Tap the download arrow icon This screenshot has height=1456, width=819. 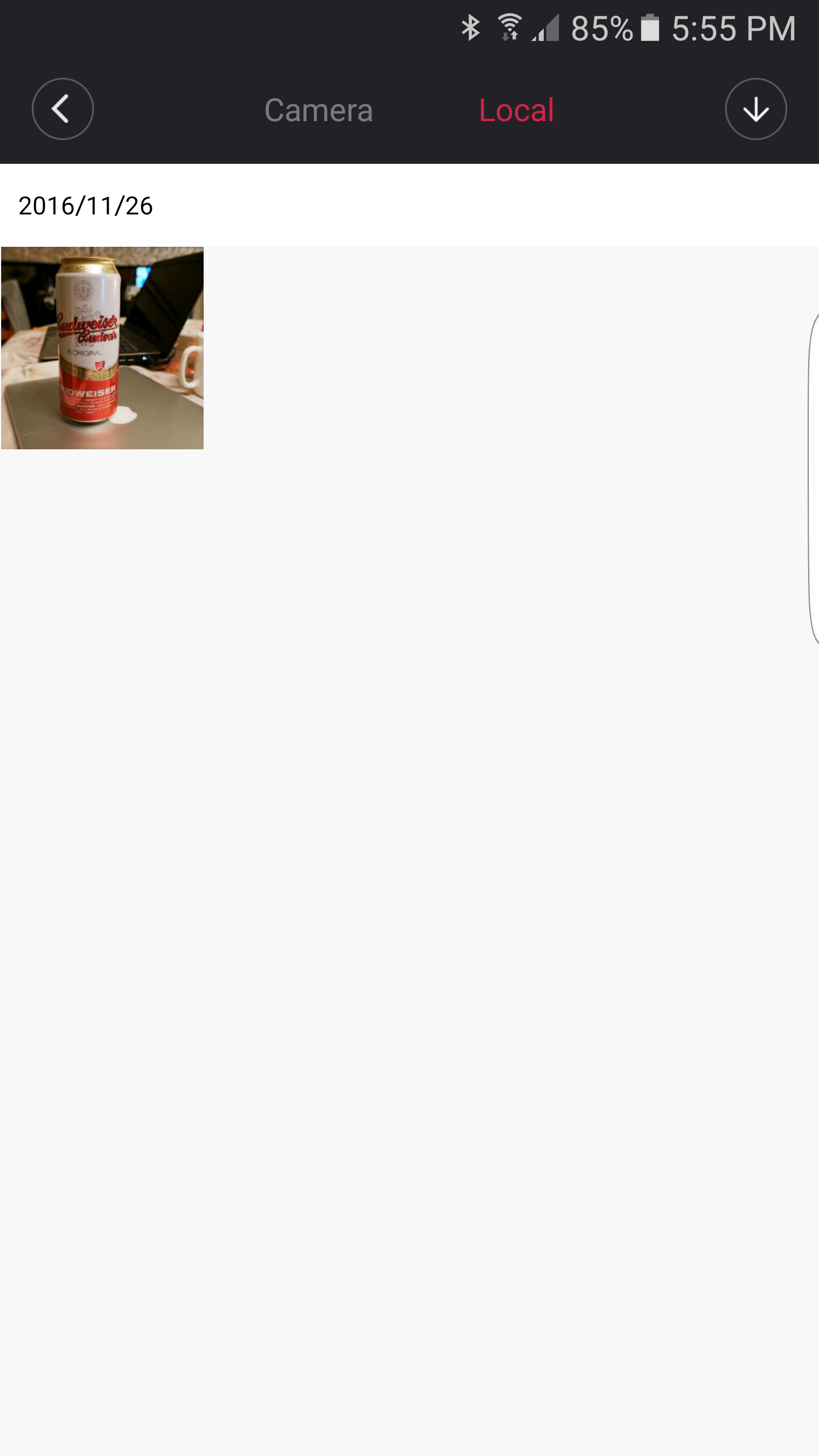click(x=755, y=109)
